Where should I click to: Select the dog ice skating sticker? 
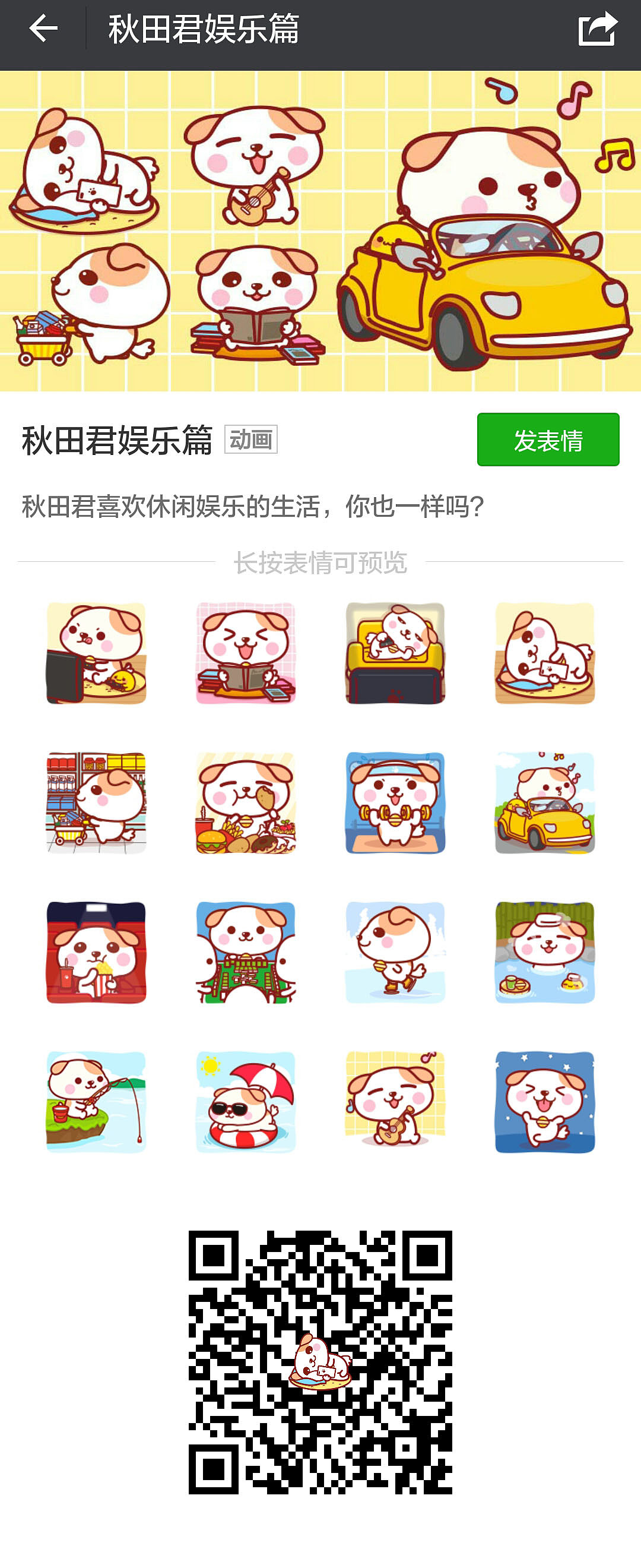pos(395,953)
